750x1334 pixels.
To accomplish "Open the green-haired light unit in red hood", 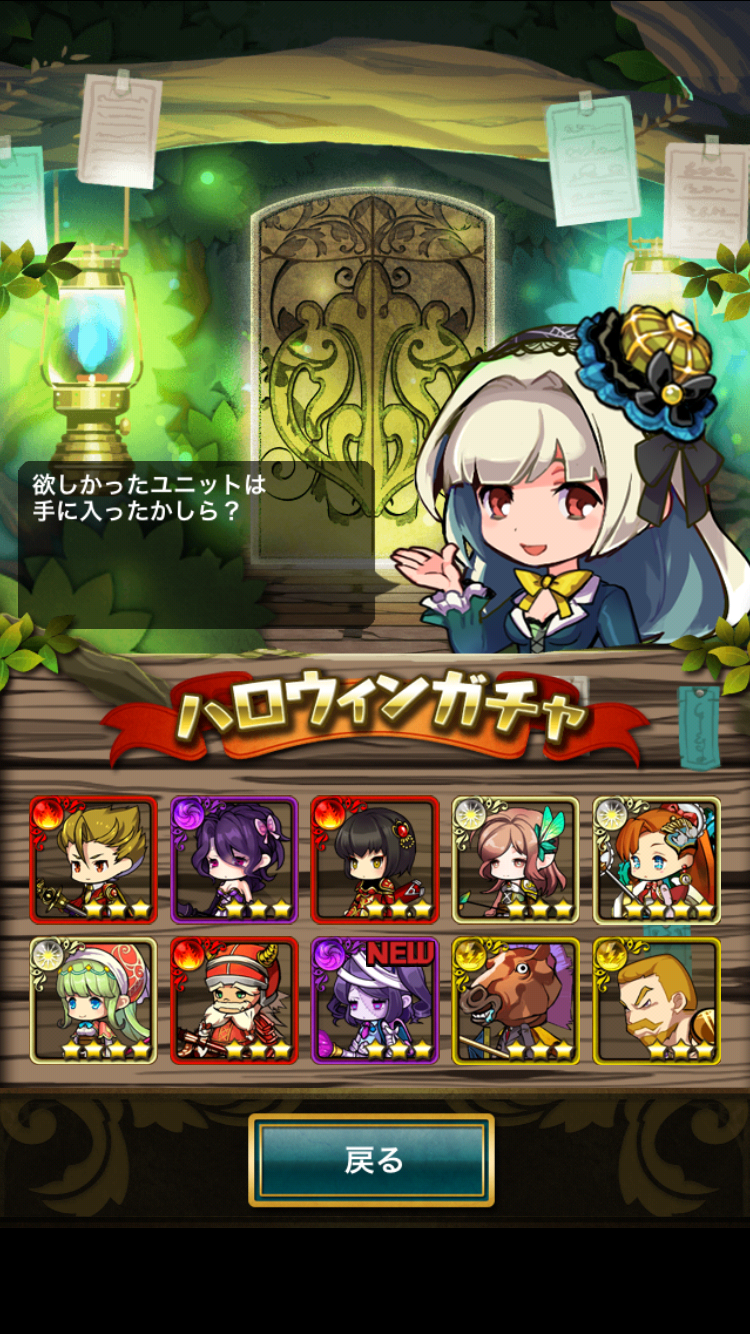I will click(x=94, y=1000).
